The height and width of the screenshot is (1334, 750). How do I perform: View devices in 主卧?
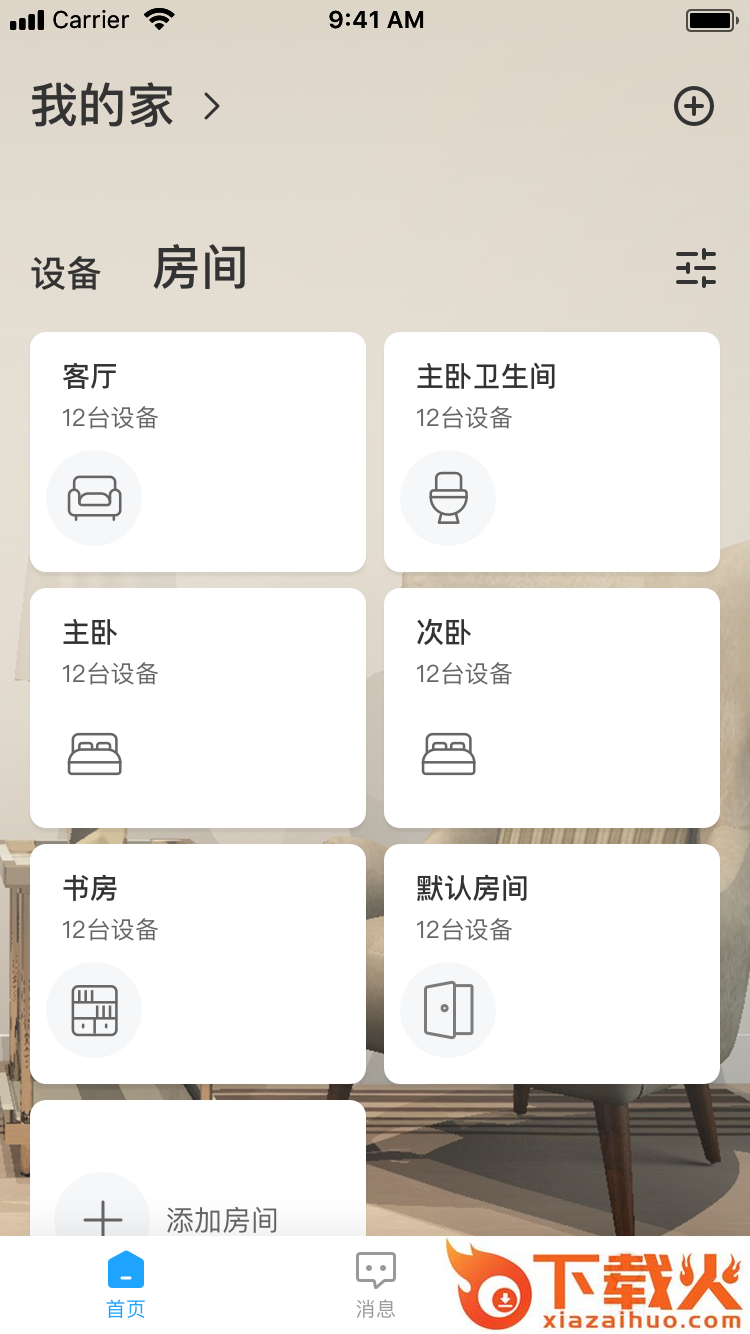point(198,708)
